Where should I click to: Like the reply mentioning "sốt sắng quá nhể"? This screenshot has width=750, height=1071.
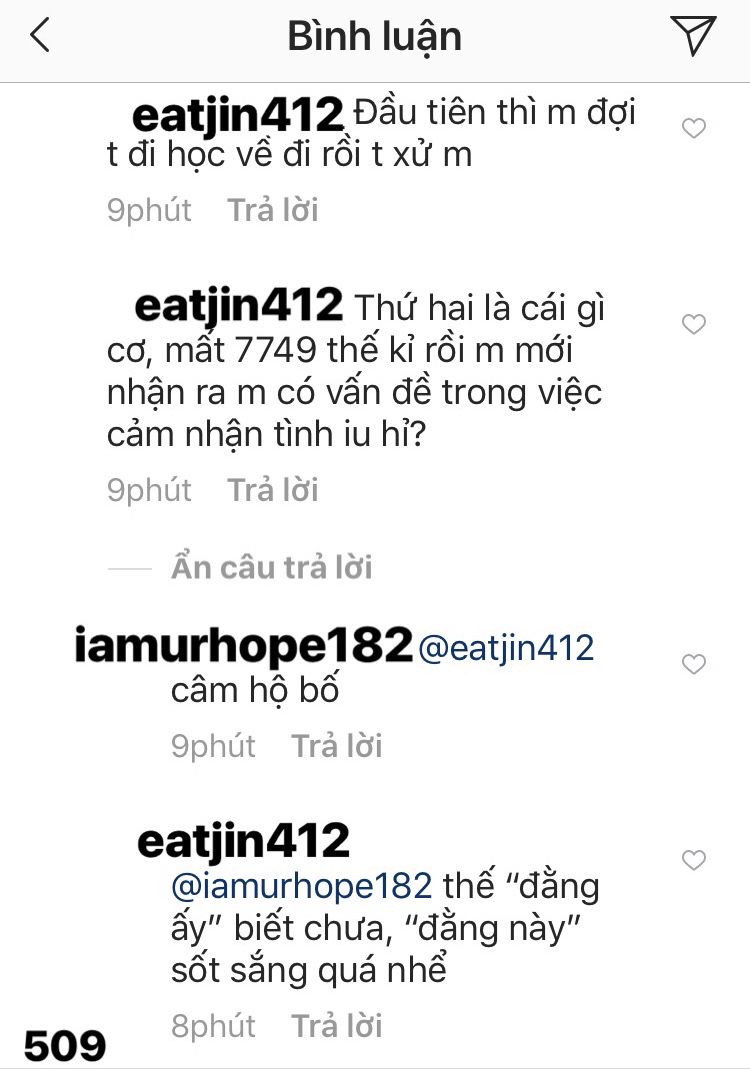tap(693, 860)
